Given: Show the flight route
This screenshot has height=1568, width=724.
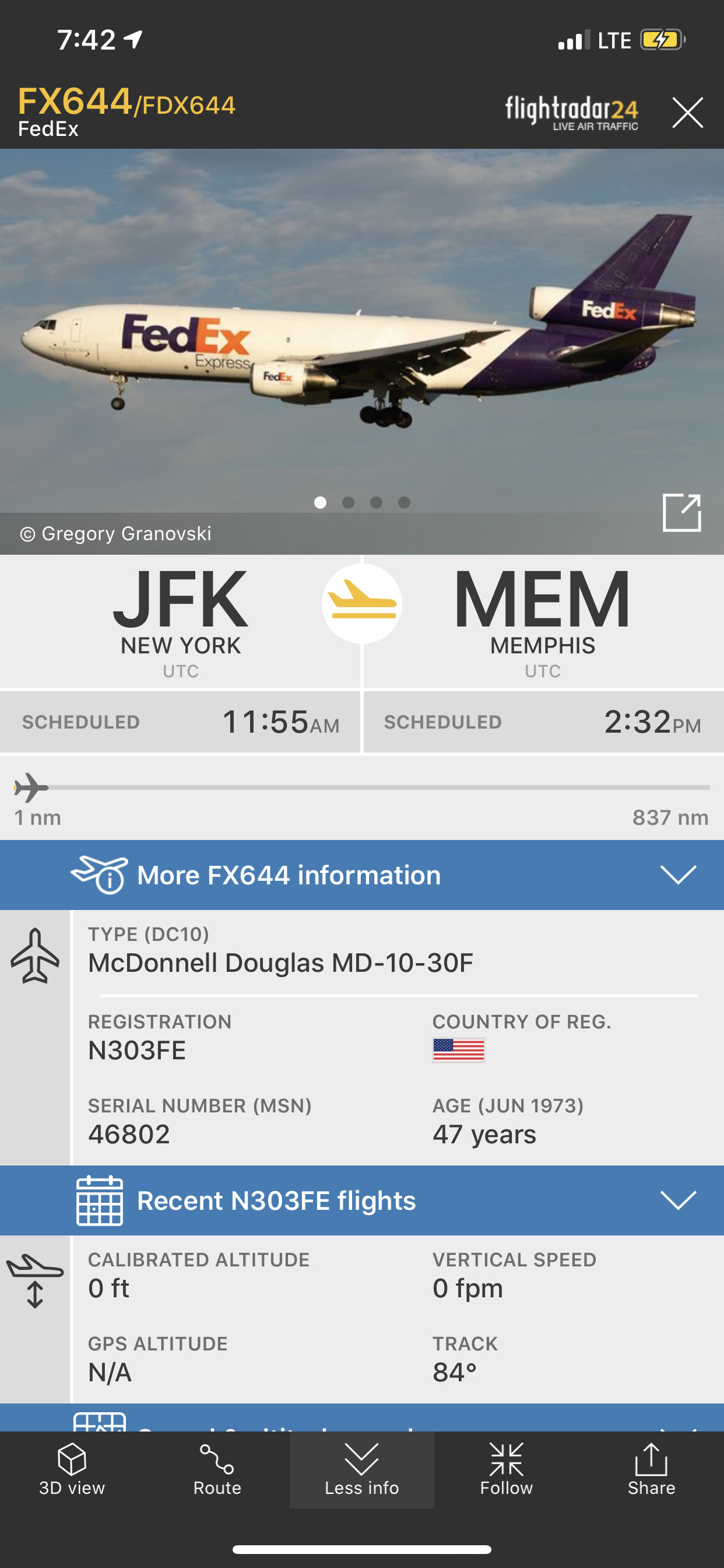Looking at the screenshot, I should (217, 1469).
